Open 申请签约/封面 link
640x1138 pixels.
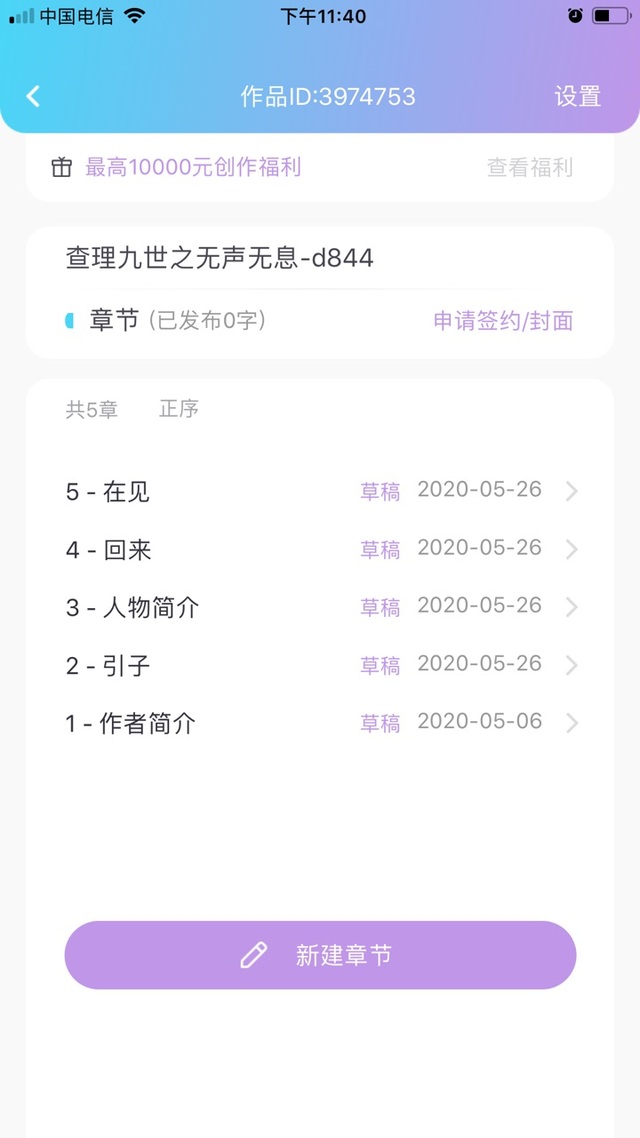pos(503,321)
